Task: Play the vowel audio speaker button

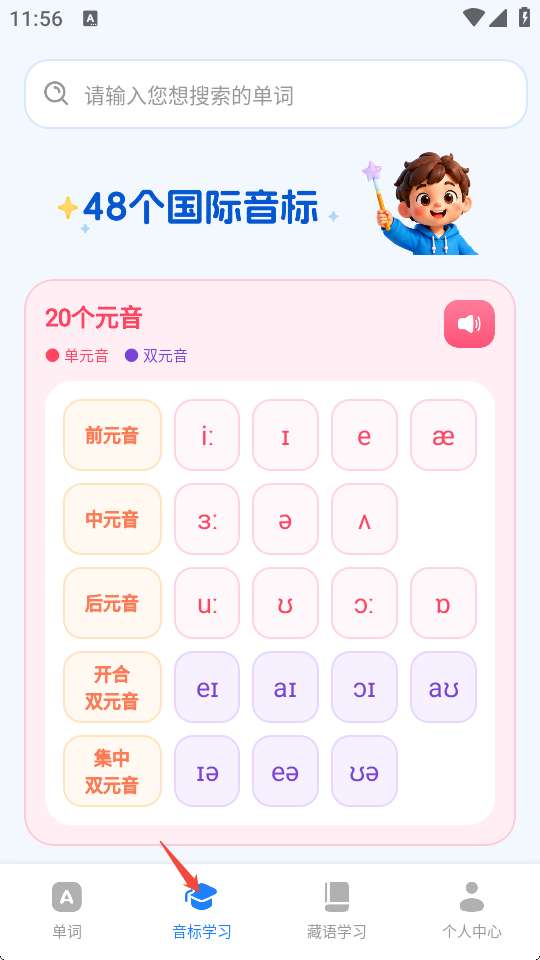Action: pos(469,324)
